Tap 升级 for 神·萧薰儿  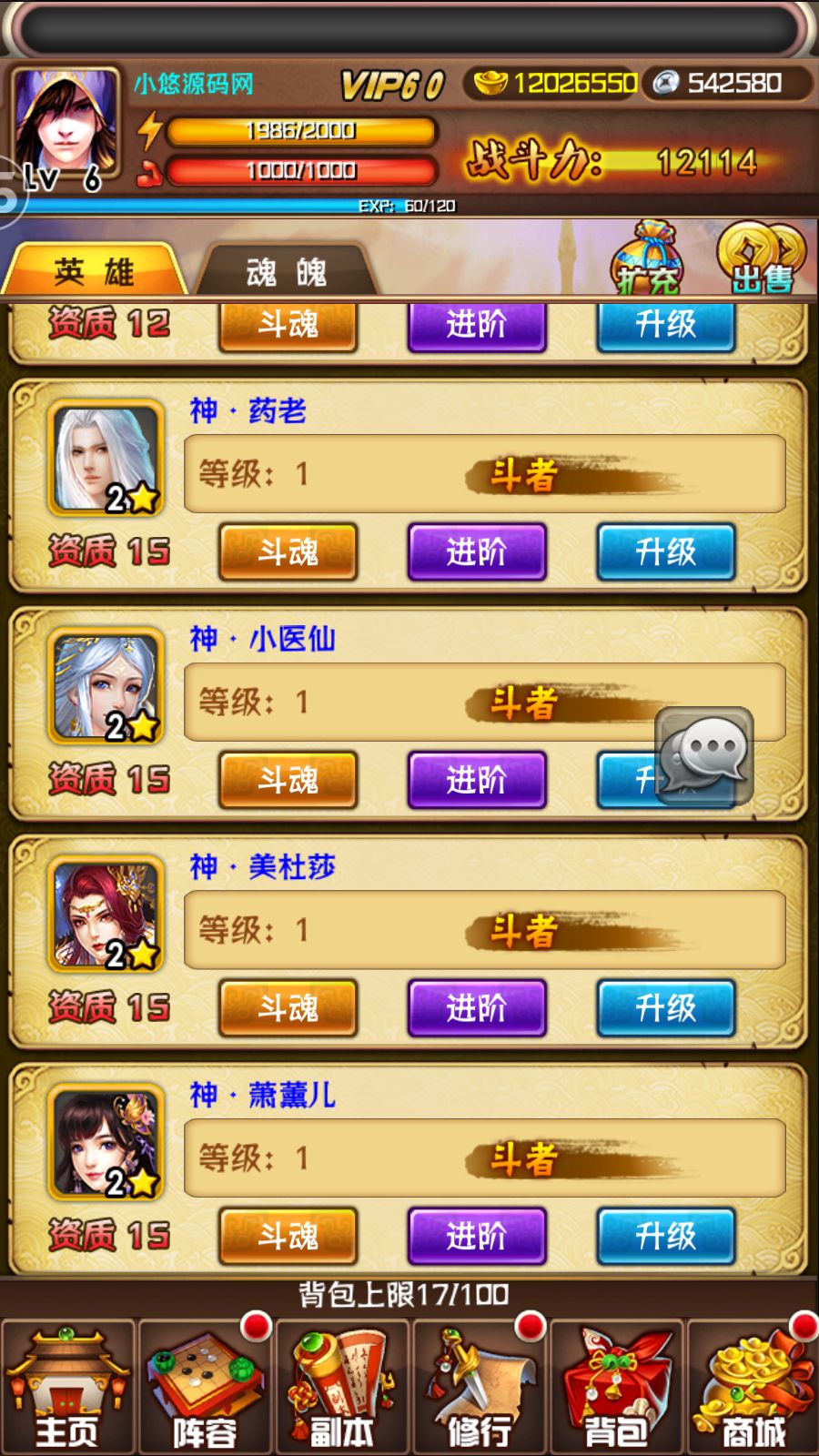click(666, 1236)
